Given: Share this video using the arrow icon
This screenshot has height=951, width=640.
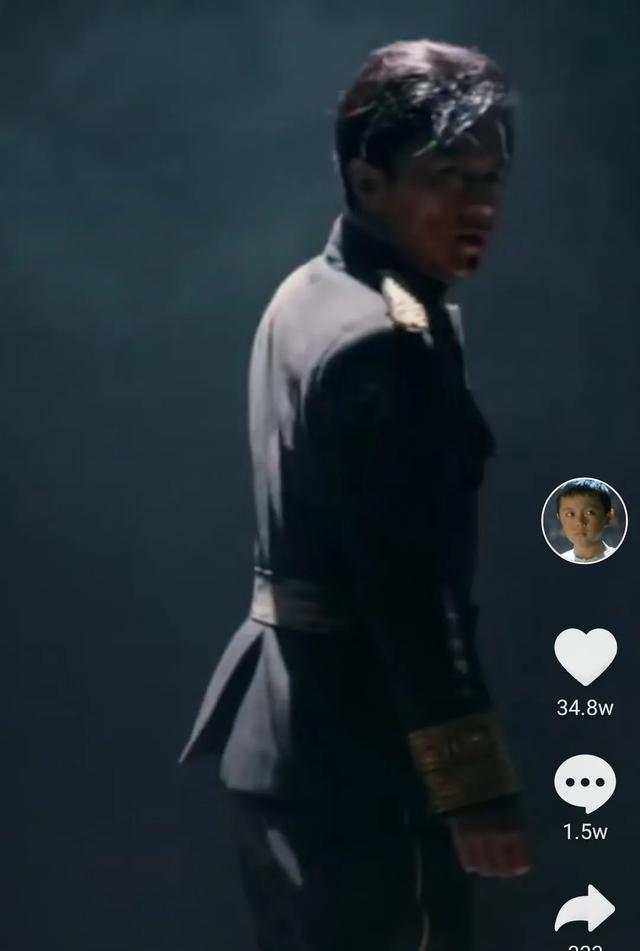Looking at the screenshot, I should [x=585, y=909].
